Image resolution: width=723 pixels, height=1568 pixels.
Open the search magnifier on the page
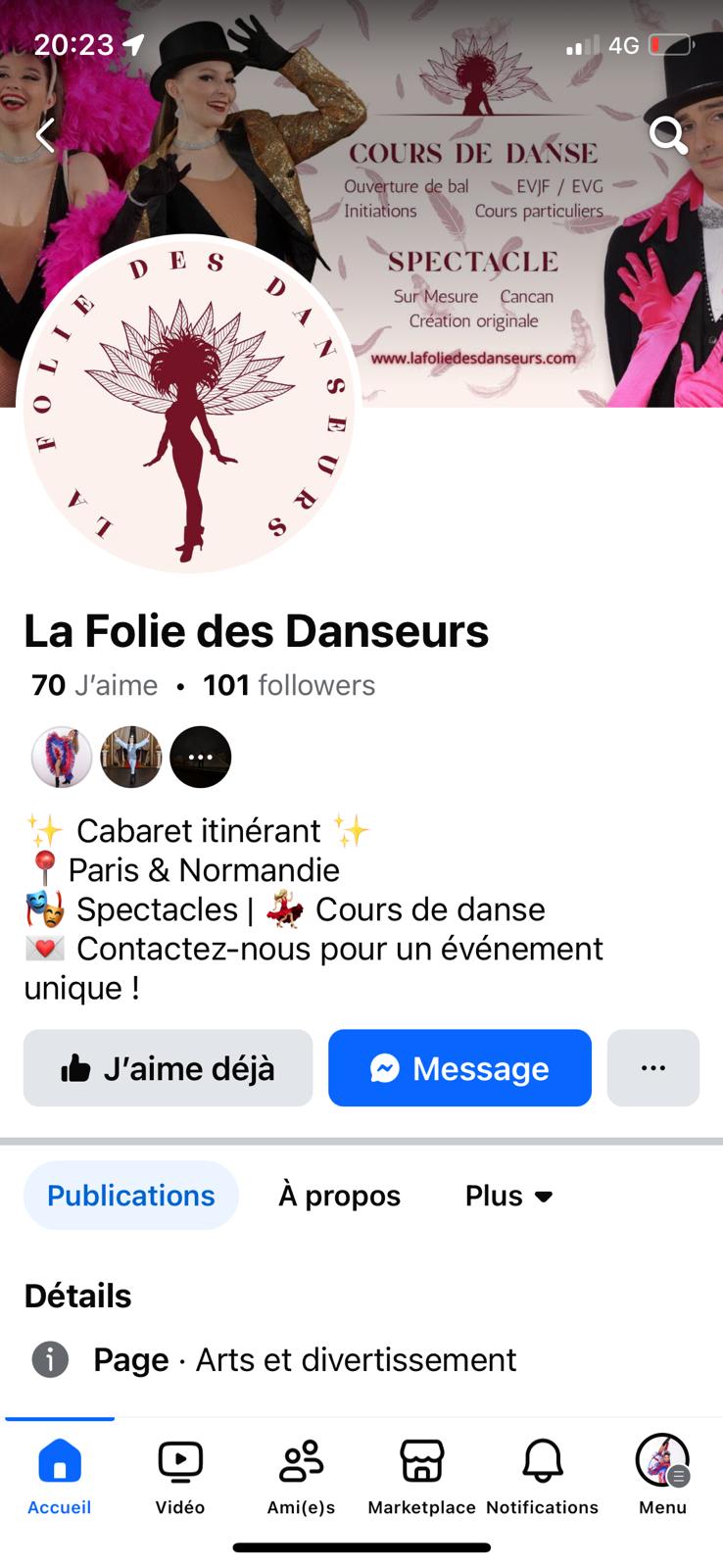[x=668, y=135]
